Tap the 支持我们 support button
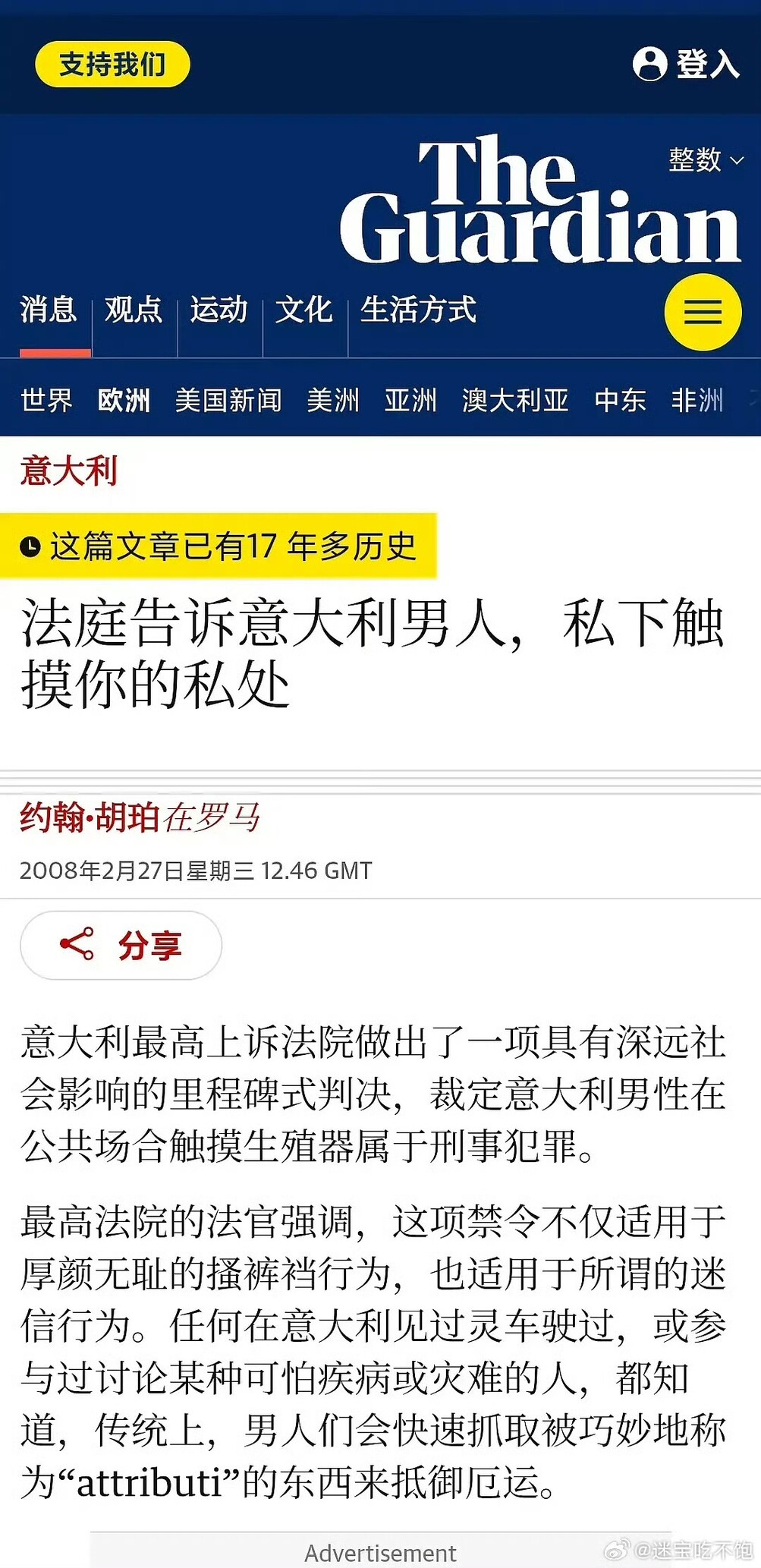761x1568 pixels. pyautogui.click(x=112, y=65)
